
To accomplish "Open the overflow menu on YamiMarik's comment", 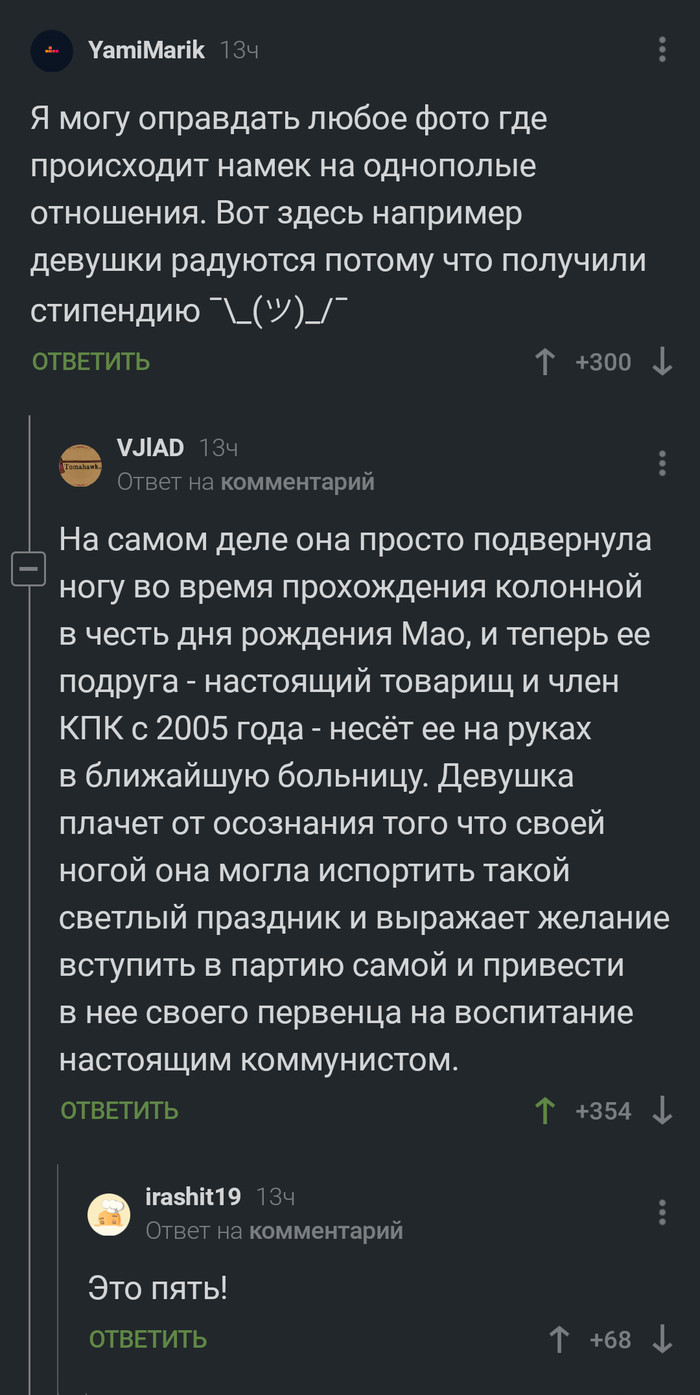I will pos(662,50).
